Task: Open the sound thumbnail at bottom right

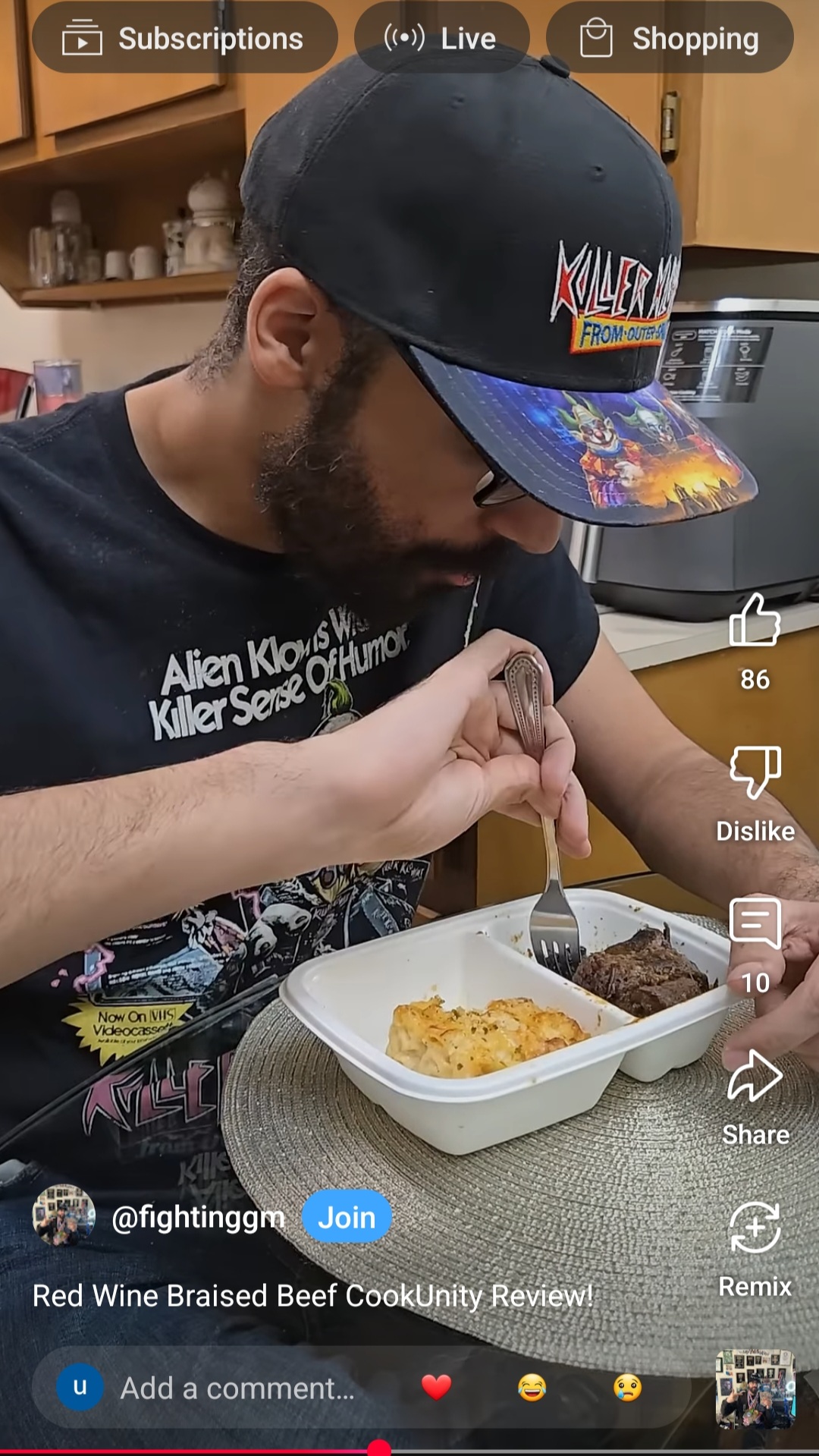Action: (x=755, y=1388)
